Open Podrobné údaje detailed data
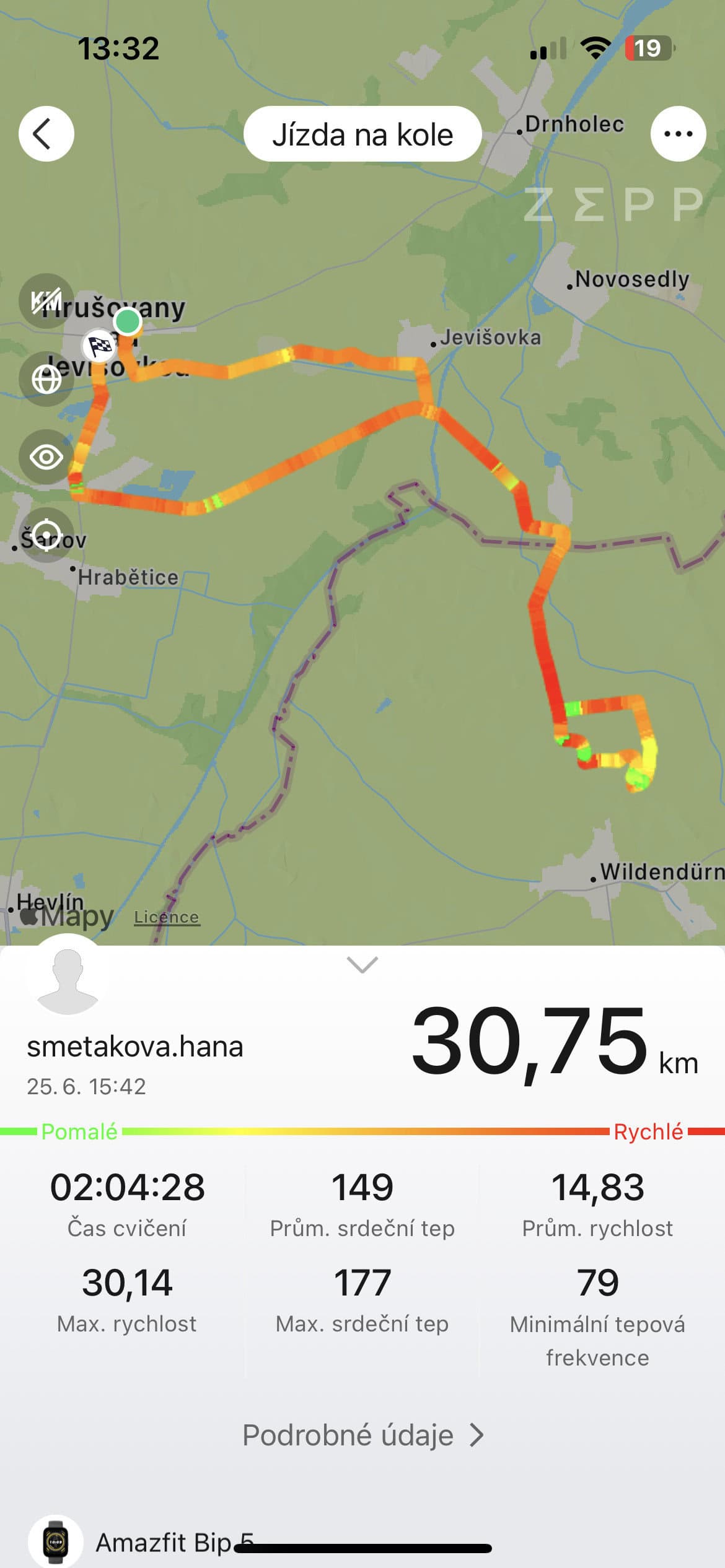The width and height of the screenshot is (725, 1568). click(362, 1435)
